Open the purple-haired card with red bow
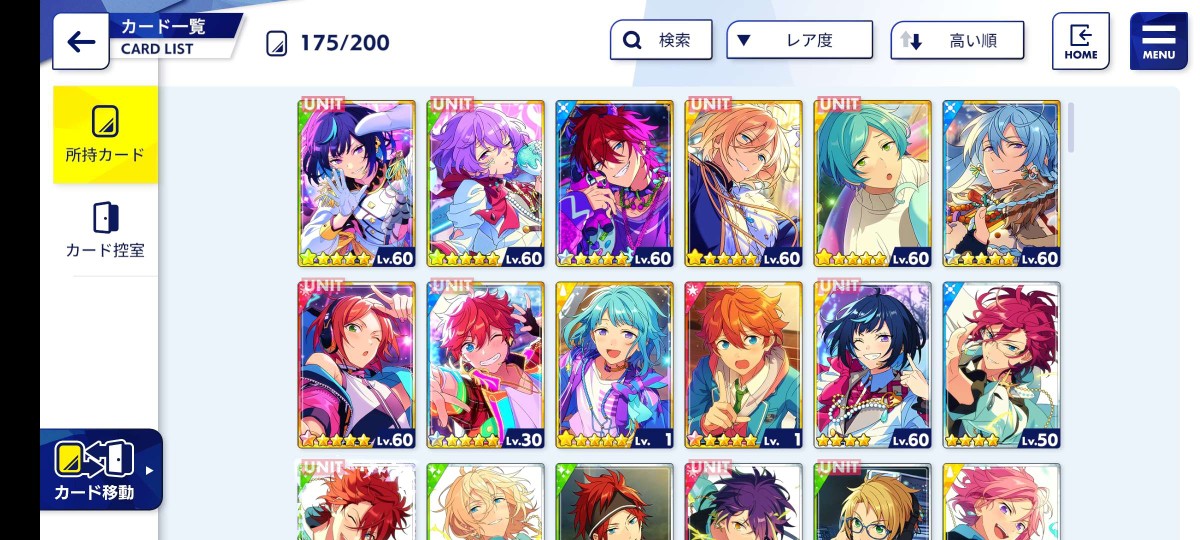 486,183
